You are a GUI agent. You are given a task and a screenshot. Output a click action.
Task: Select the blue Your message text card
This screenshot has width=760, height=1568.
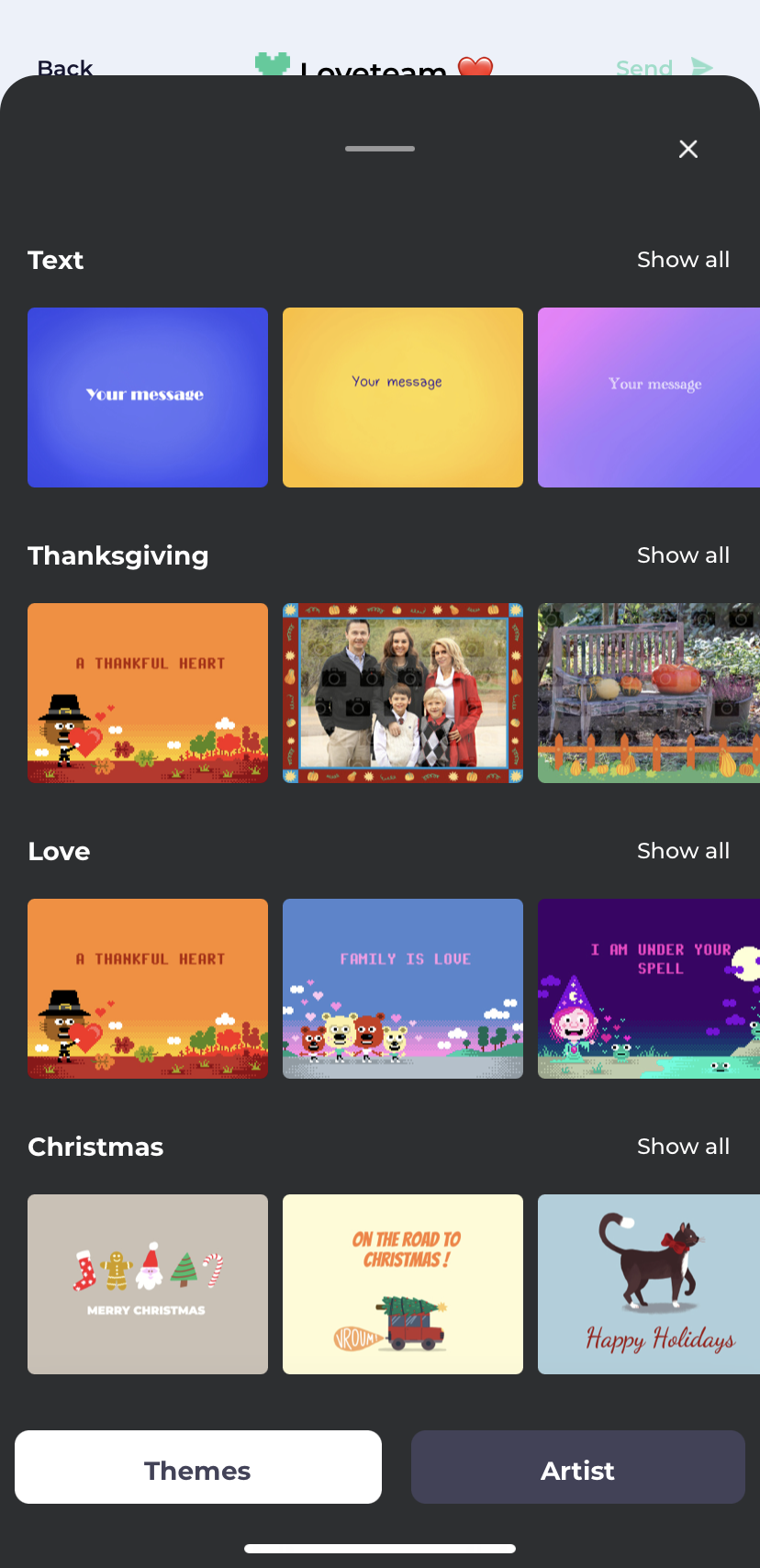(x=148, y=398)
